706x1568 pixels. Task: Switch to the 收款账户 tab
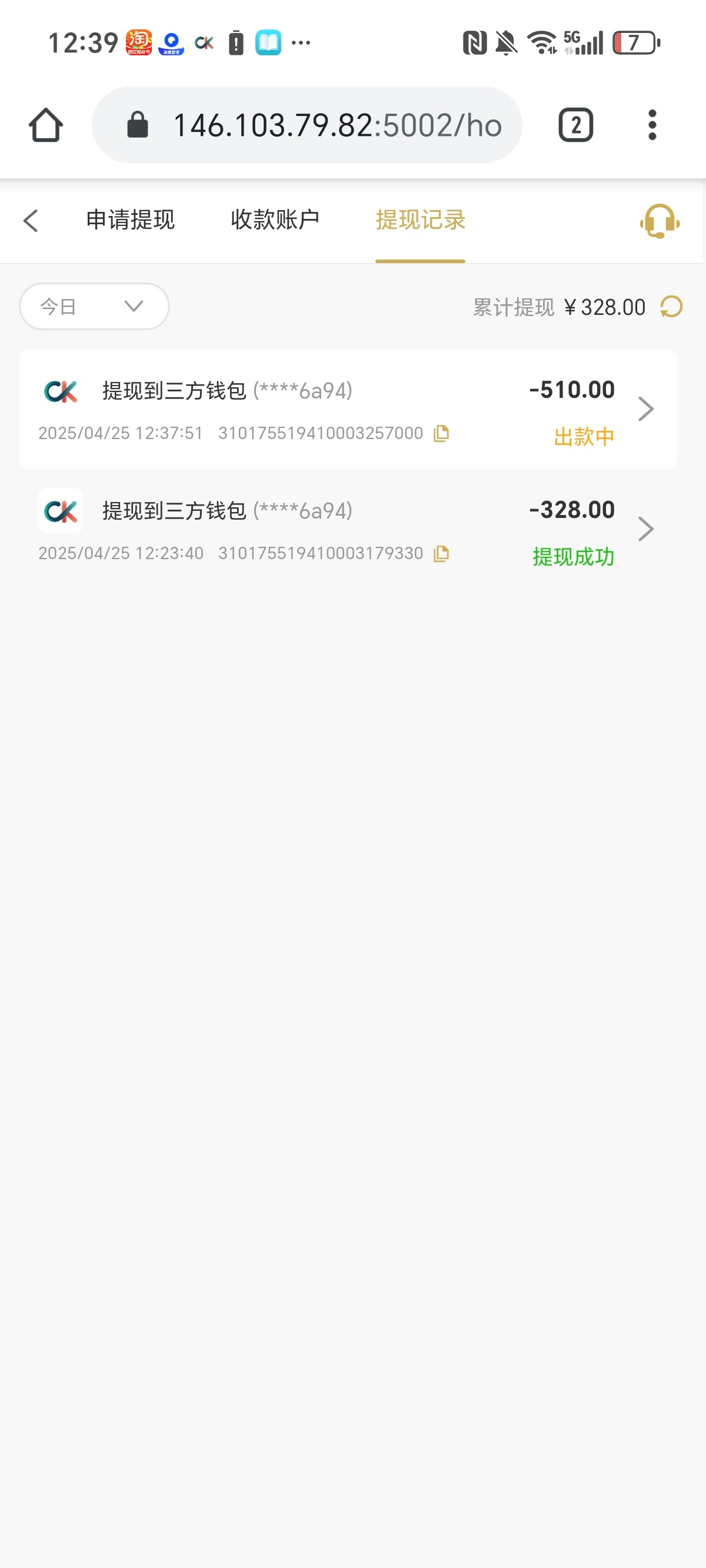(x=275, y=220)
